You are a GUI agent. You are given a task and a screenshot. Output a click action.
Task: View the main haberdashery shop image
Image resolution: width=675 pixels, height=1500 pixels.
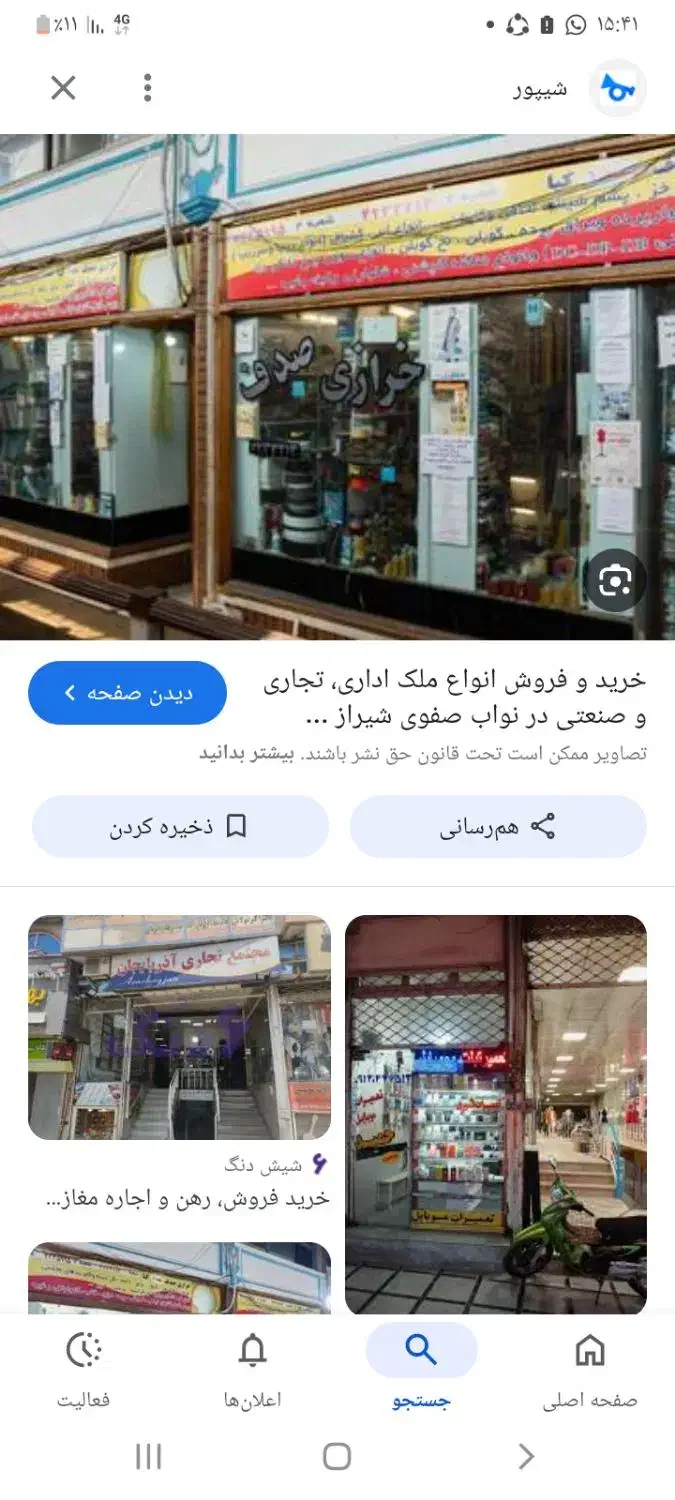click(337, 385)
